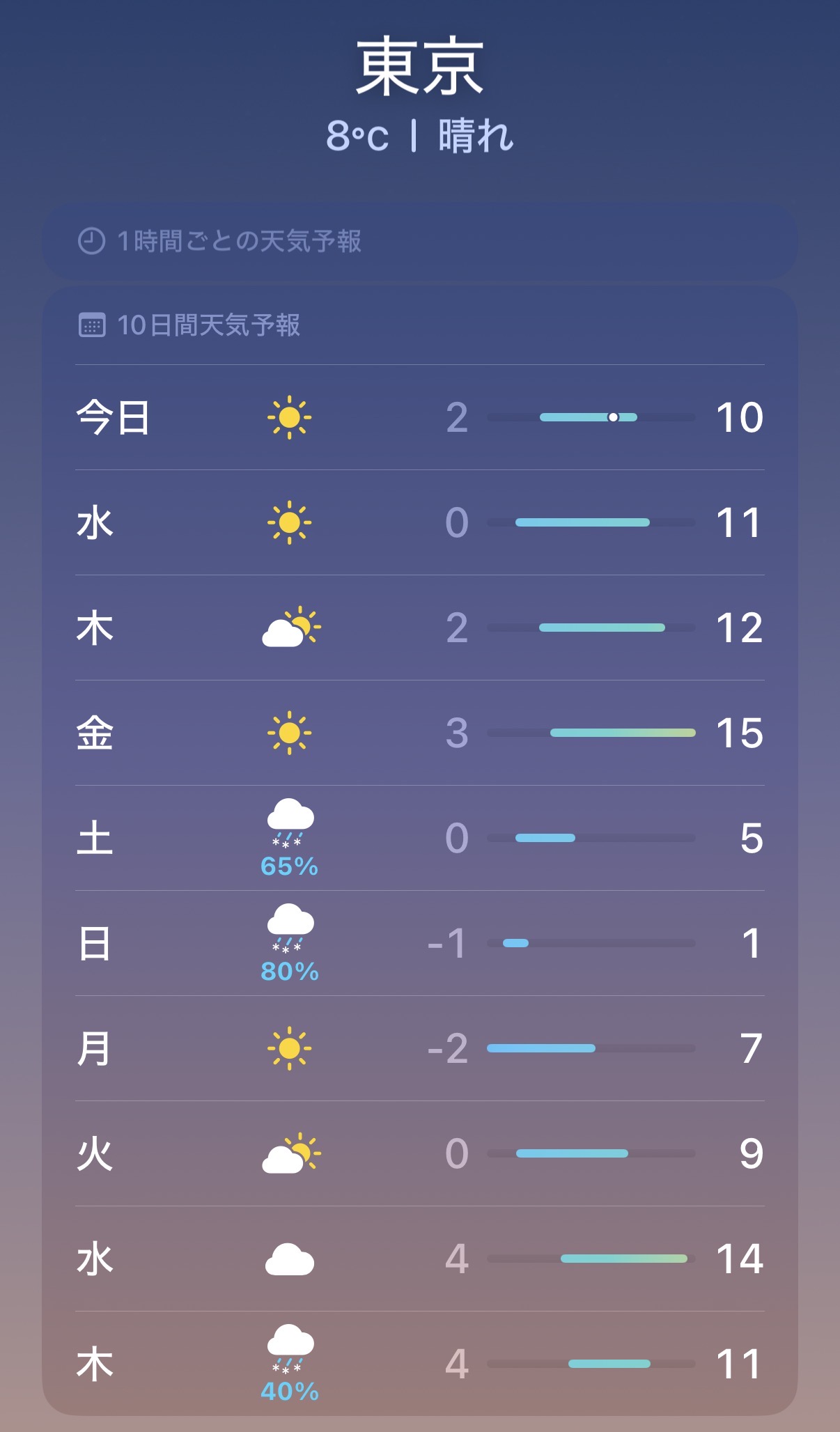
Task: Open the sunny 水 row with high 11
Action: (419, 523)
